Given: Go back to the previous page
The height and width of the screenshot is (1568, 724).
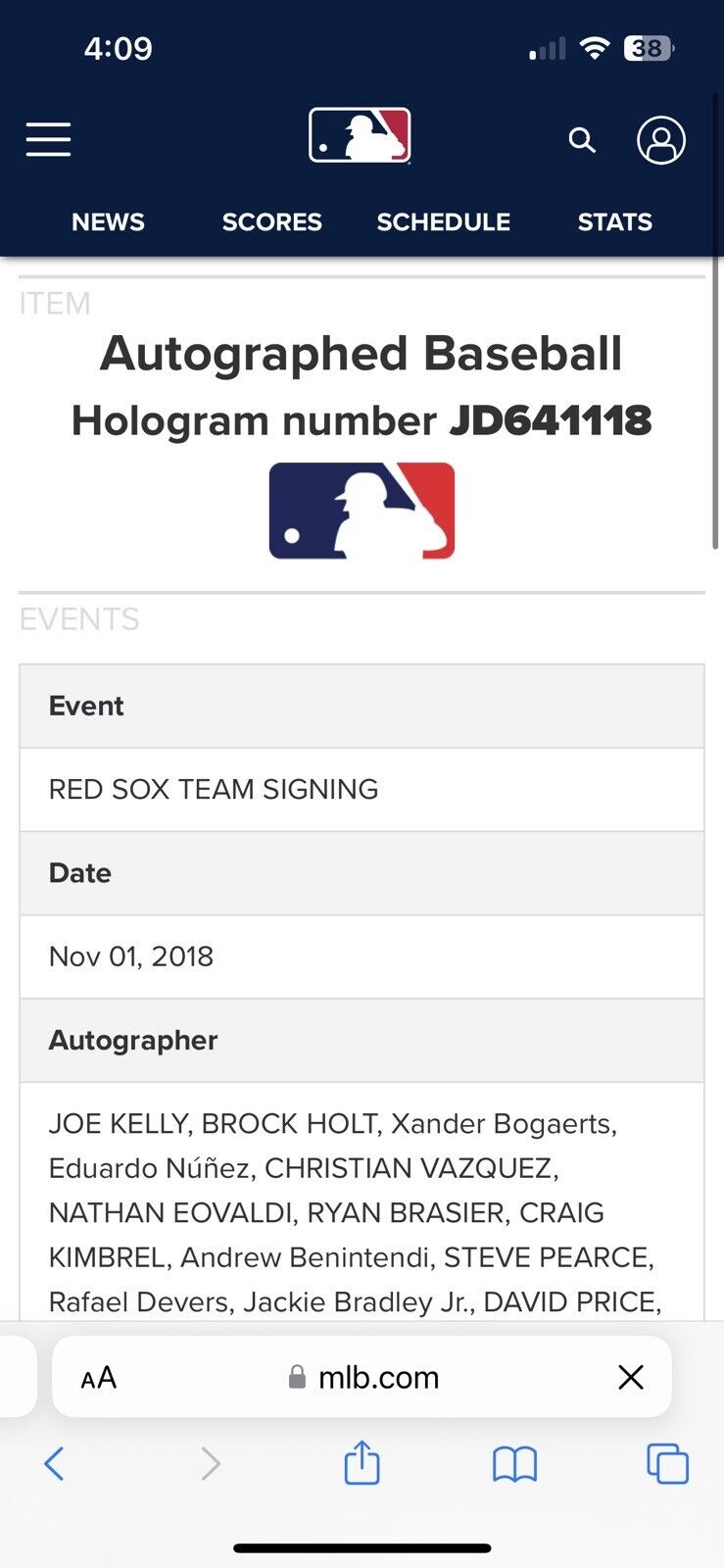Looking at the screenshot, I should (55, 1464).
